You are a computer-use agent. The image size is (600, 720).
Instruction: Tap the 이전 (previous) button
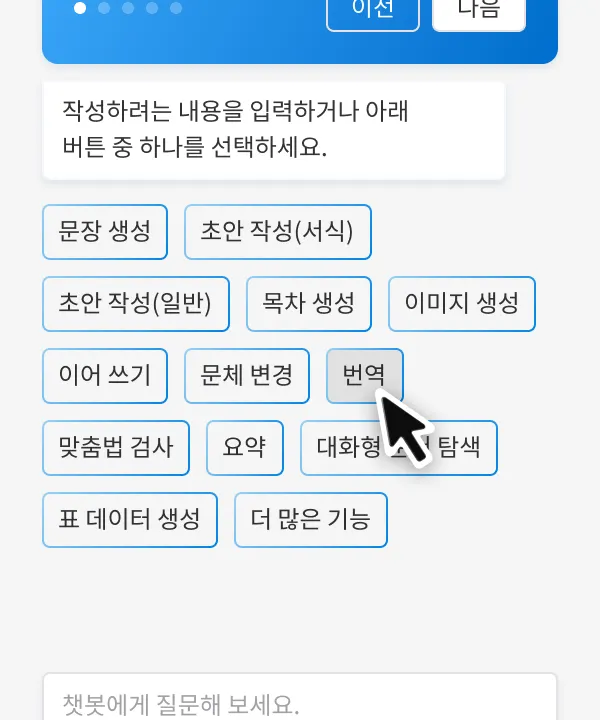372,12
